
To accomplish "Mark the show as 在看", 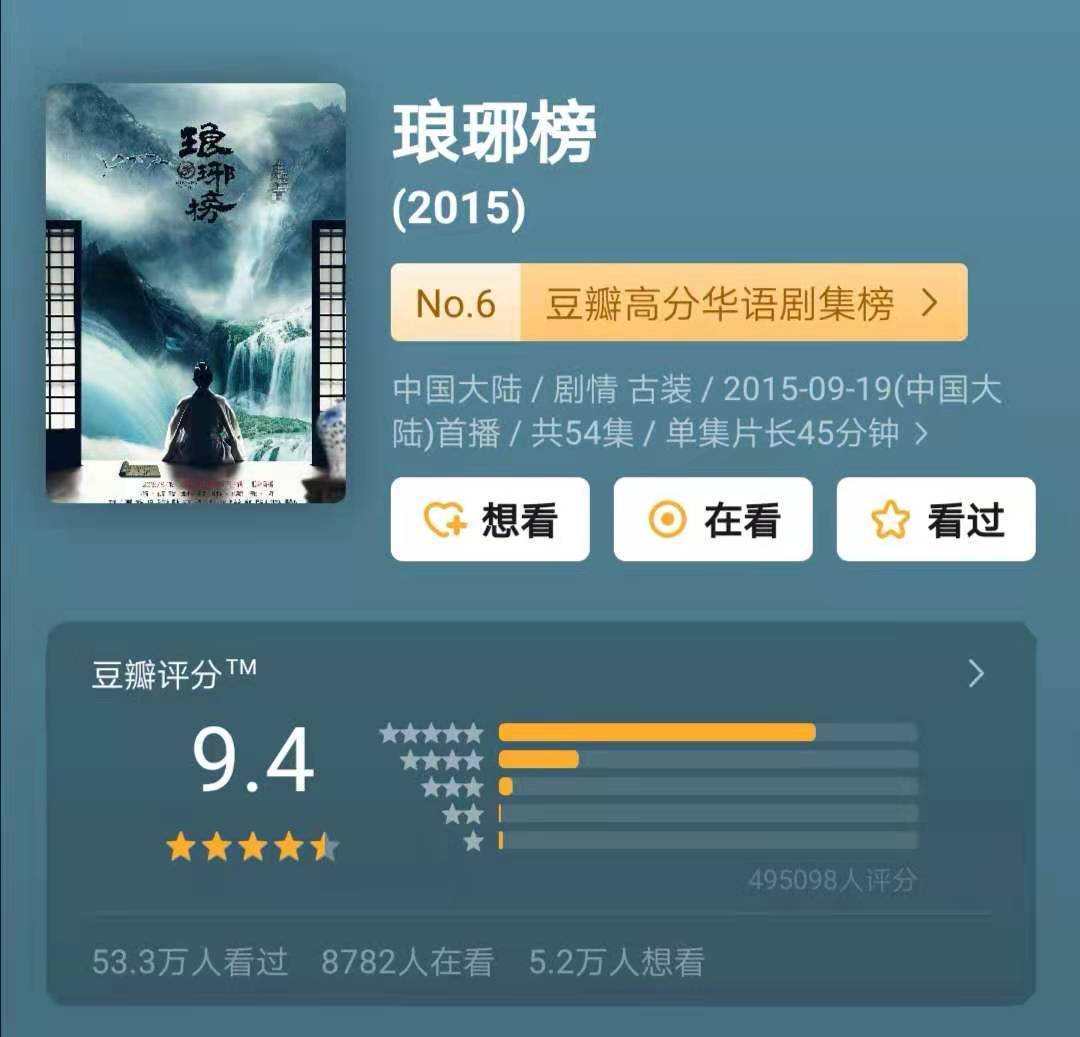I will (713, 520).
